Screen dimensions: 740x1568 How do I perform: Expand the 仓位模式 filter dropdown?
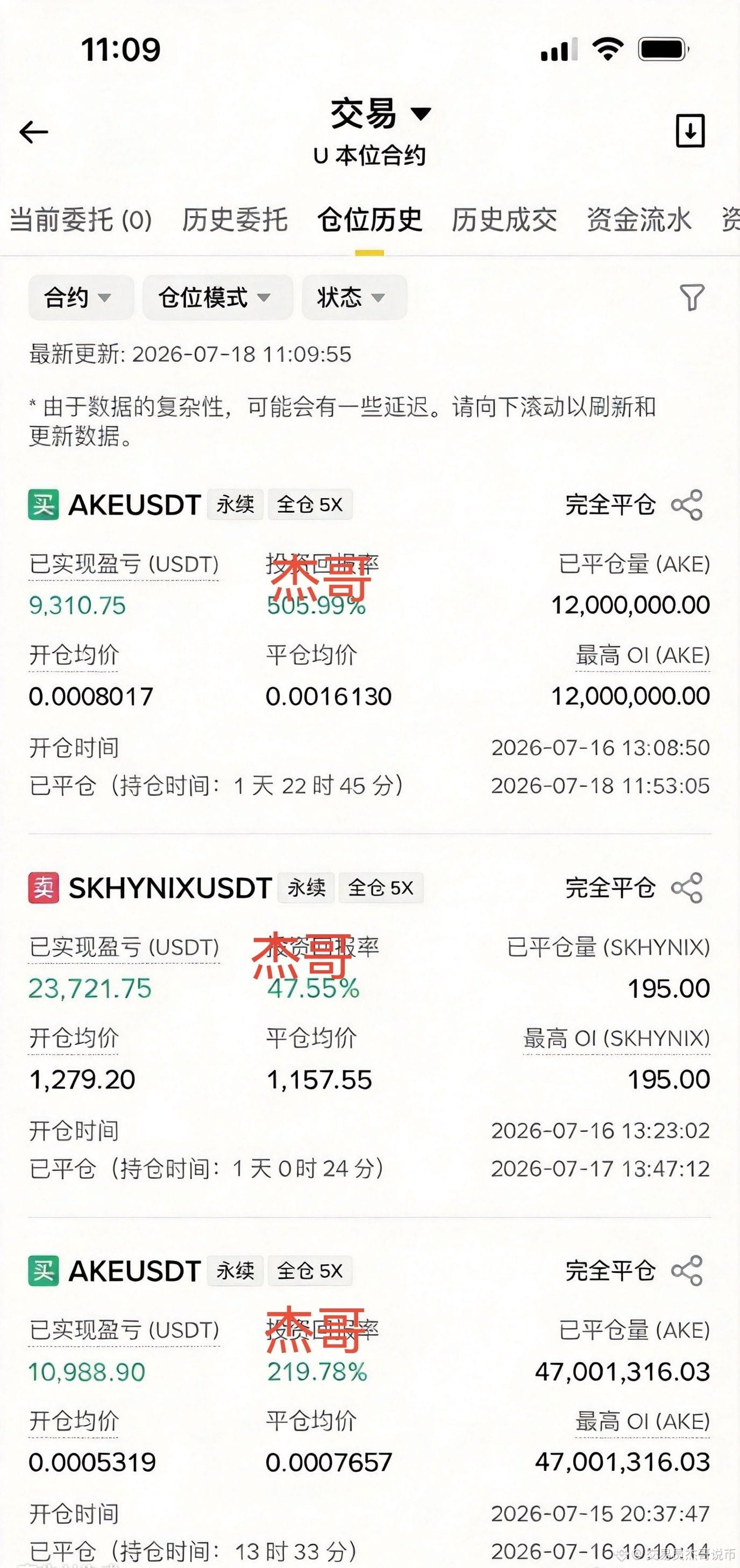217,298
